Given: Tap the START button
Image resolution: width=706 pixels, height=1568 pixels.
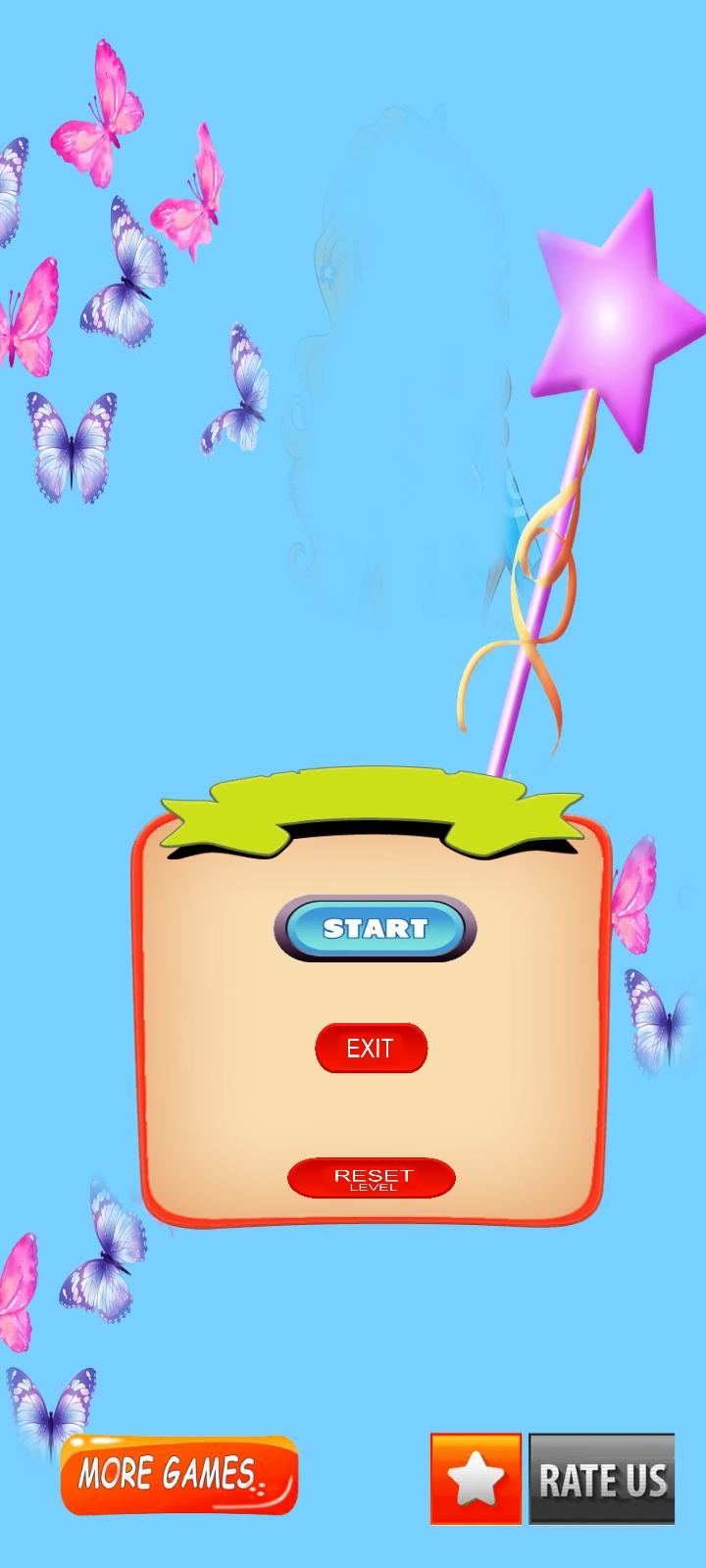Looking at the screenshot, I should [x=375, y=928].
